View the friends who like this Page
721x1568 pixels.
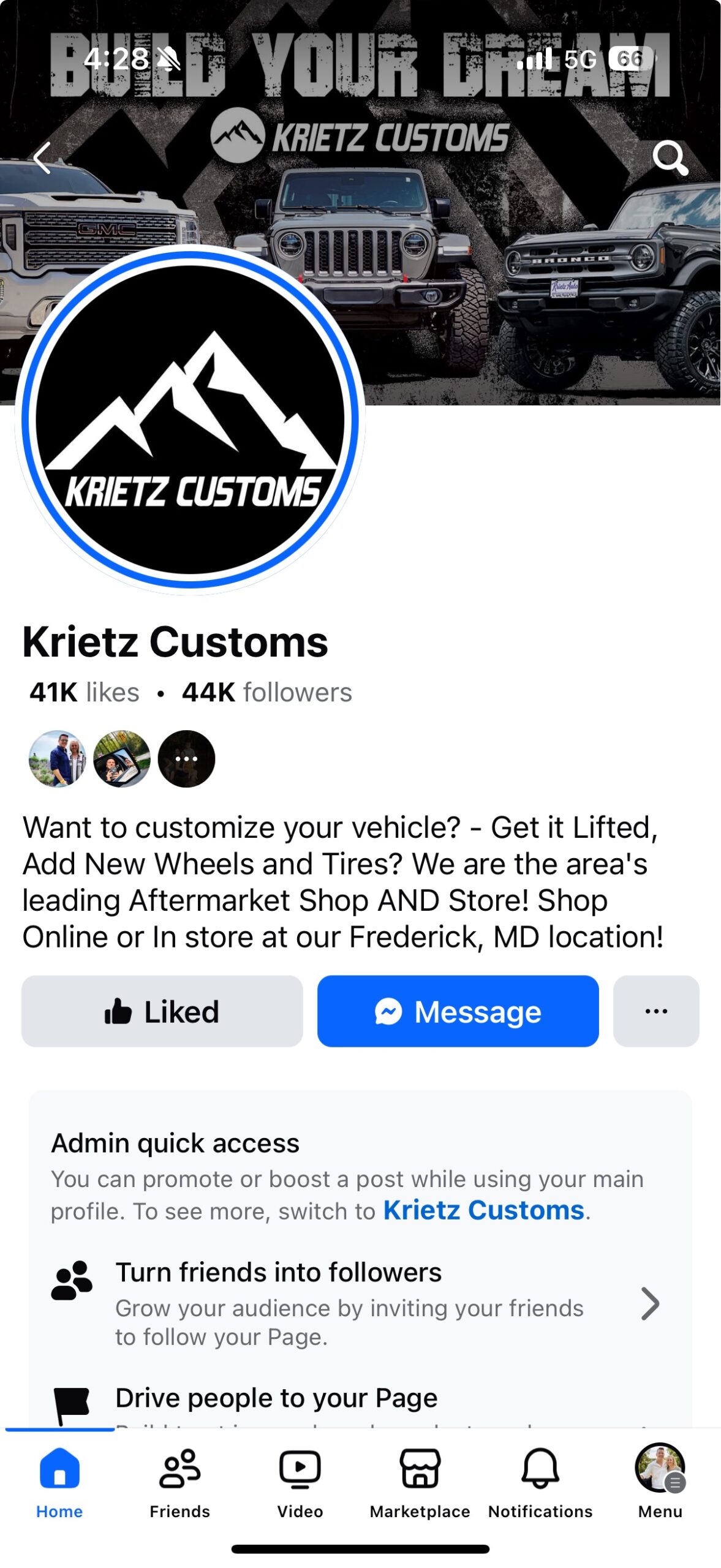[122, 758]
